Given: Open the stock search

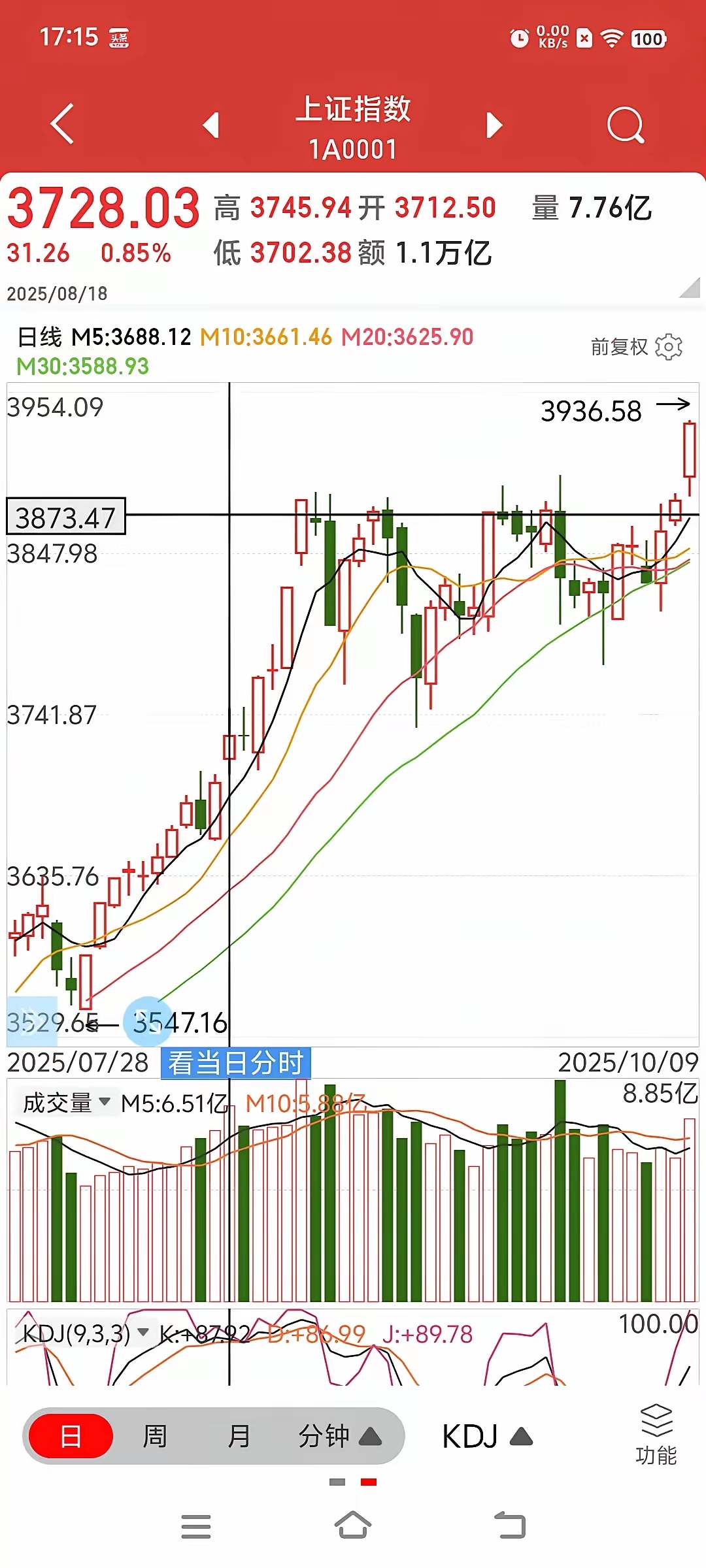Looking at the screenshot, I should (626, 124).
